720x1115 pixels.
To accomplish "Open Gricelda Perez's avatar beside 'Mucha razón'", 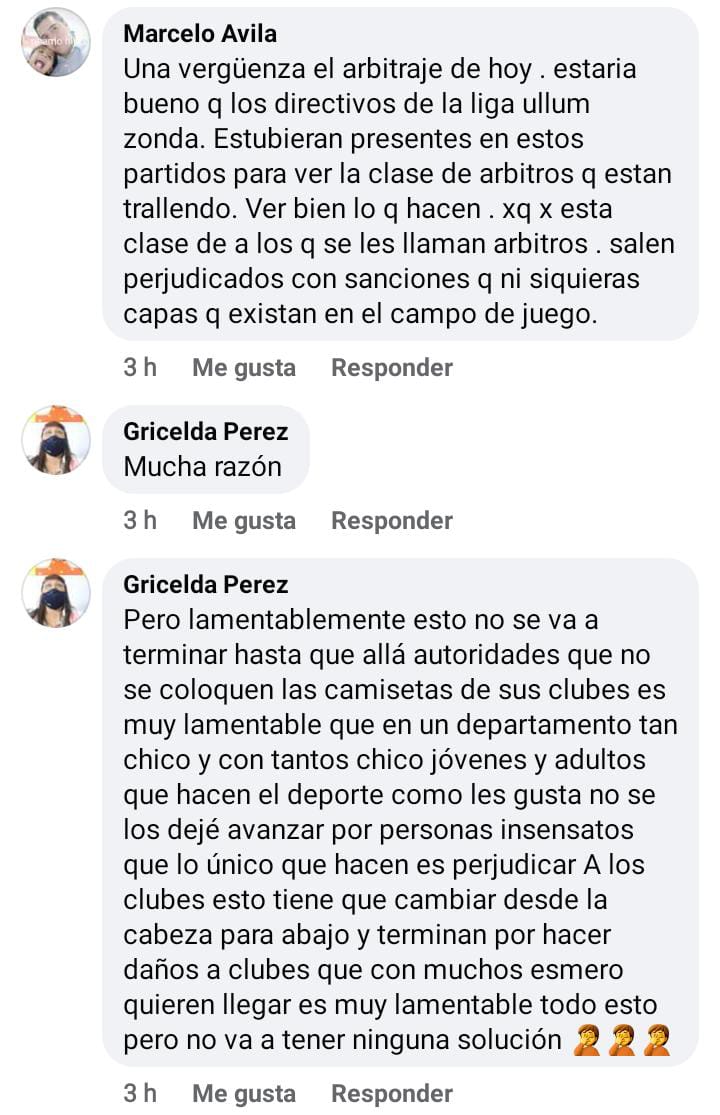I will [56, 440].
